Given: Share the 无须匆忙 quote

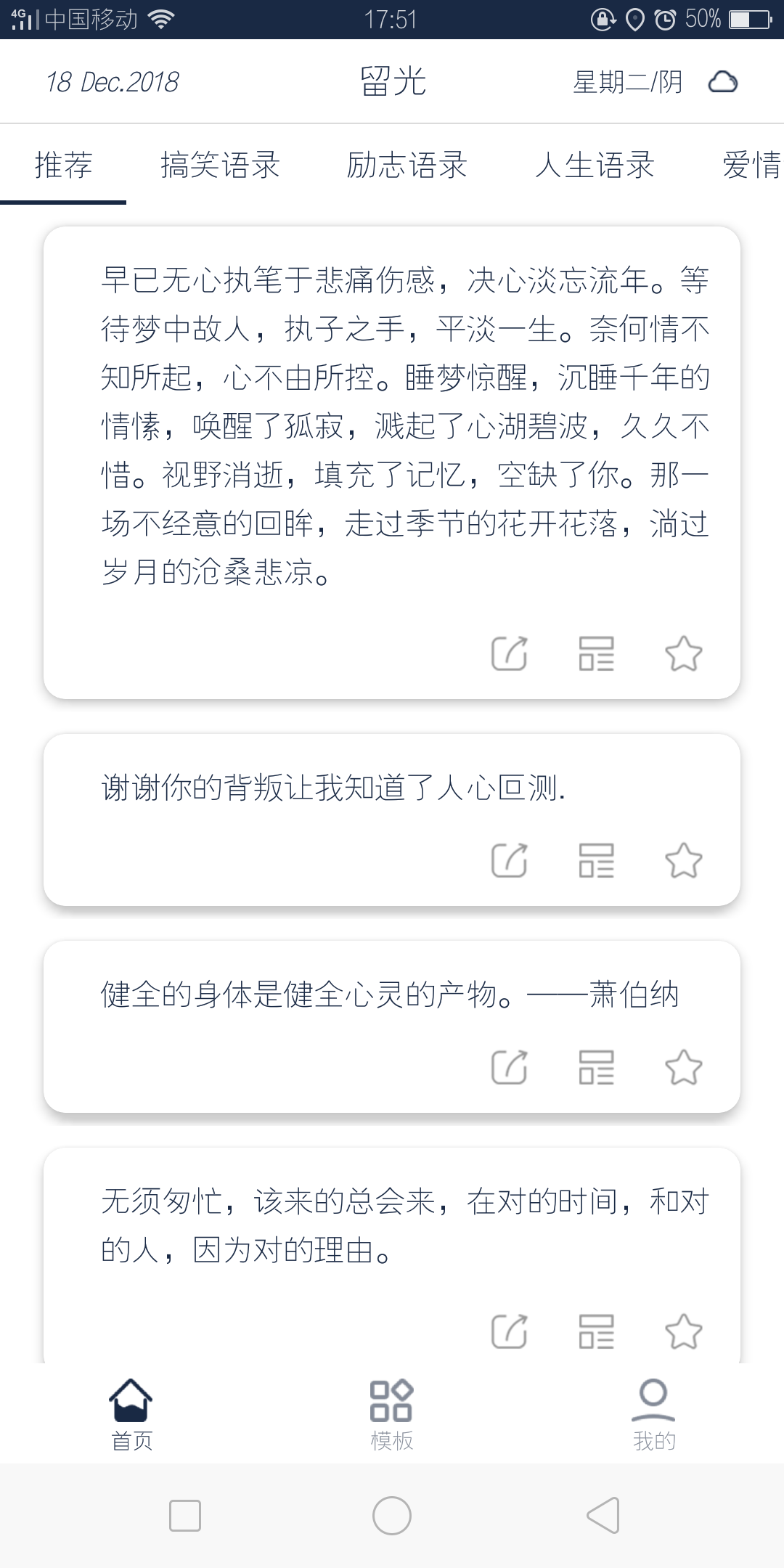Looking at the screenshot, I should [x=509, y=1331].
